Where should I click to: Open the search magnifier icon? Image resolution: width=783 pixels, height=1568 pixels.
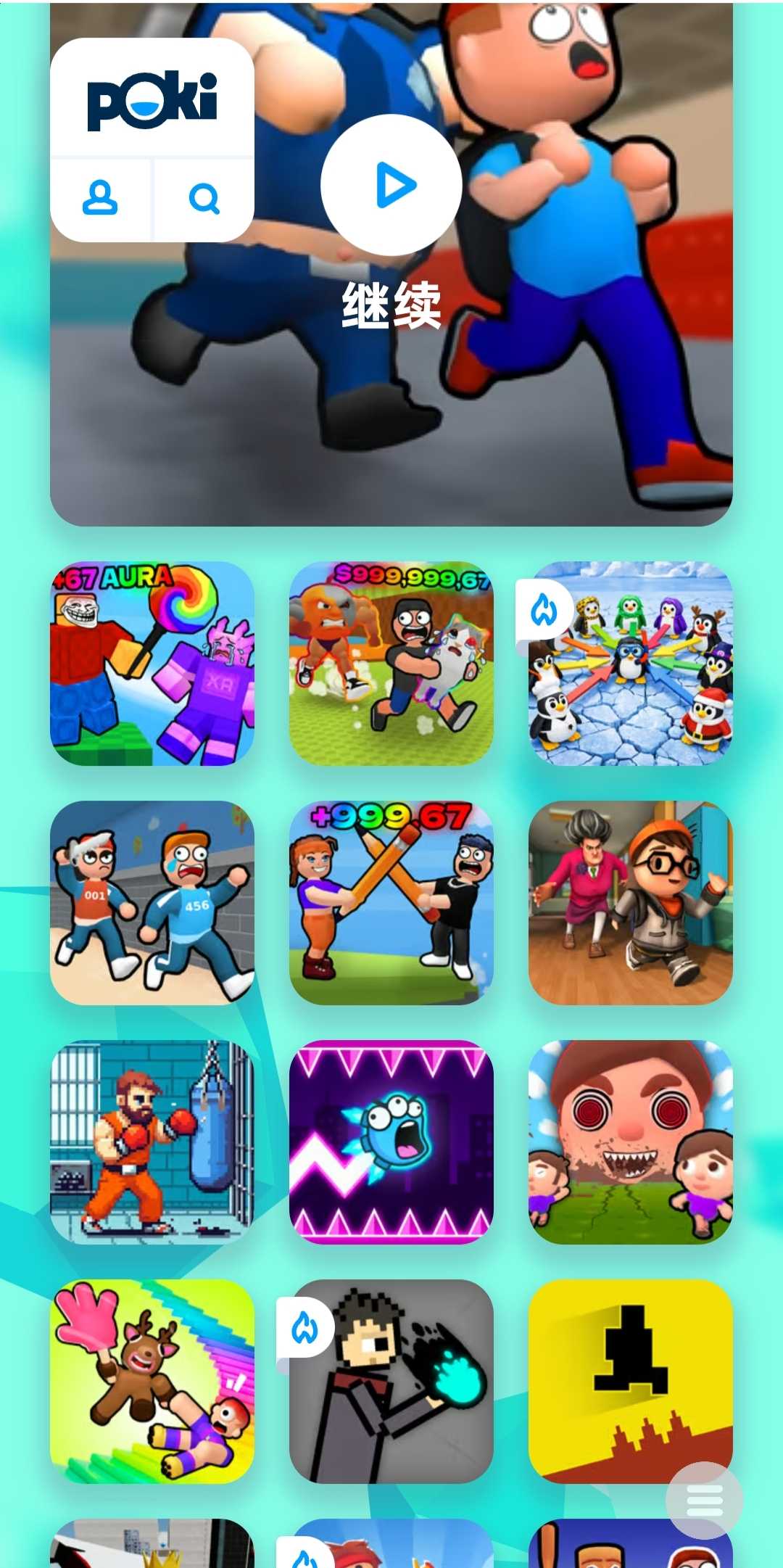coord(204,199)
